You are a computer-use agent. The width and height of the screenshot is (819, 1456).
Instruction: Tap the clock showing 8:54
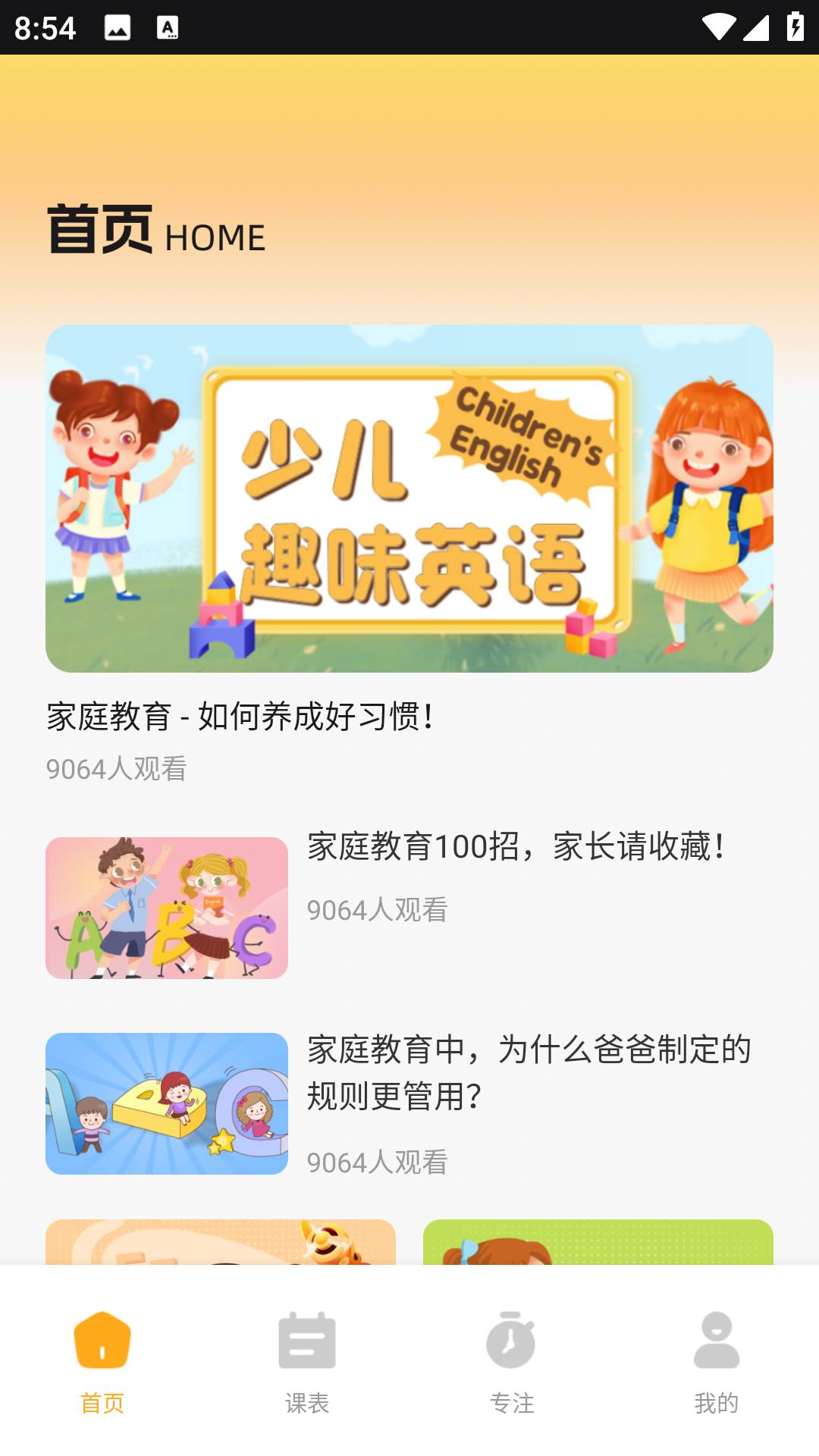click(x=45, y=29)
